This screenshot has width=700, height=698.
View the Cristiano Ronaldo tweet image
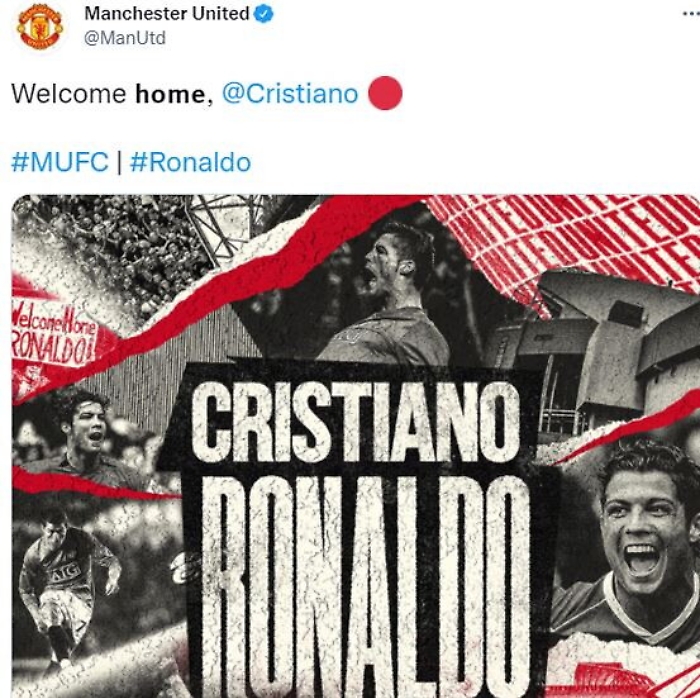tap(355, 445)
